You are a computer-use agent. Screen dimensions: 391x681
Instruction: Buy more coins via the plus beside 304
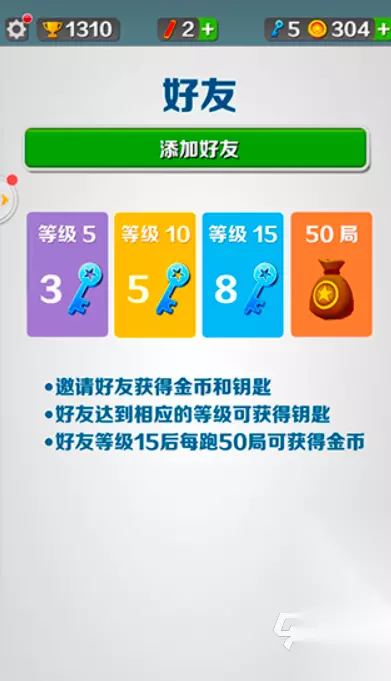[x=382, y=30]
